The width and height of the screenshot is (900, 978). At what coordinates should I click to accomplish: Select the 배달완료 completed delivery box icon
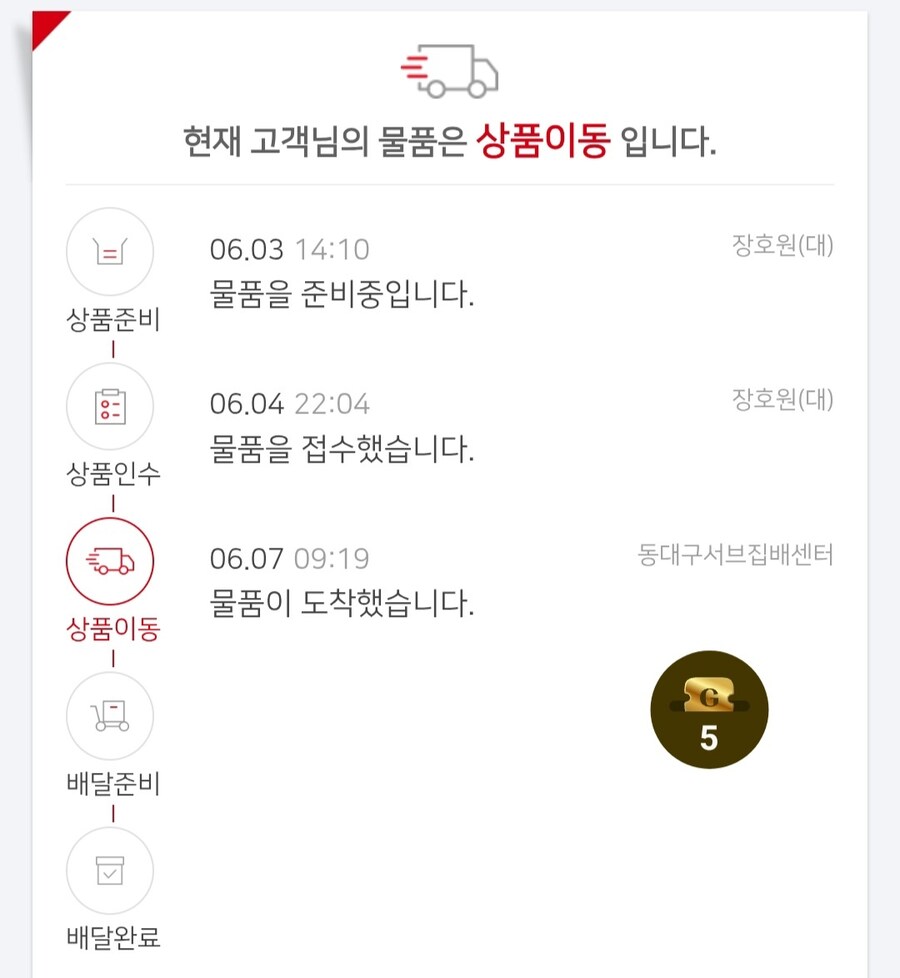pyautogui.click(x=110, y=871)
